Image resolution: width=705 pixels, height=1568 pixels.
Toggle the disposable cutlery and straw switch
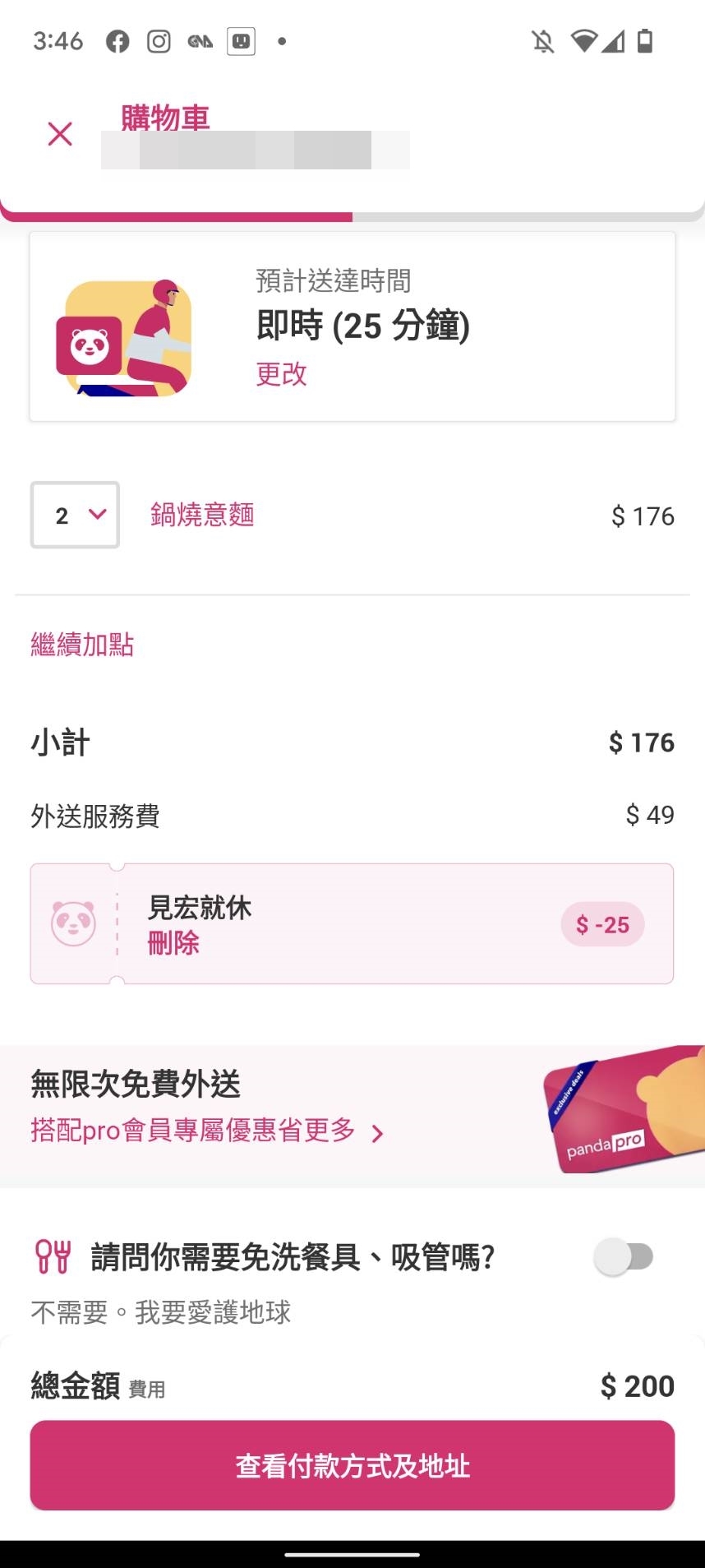click(624, 1256)
